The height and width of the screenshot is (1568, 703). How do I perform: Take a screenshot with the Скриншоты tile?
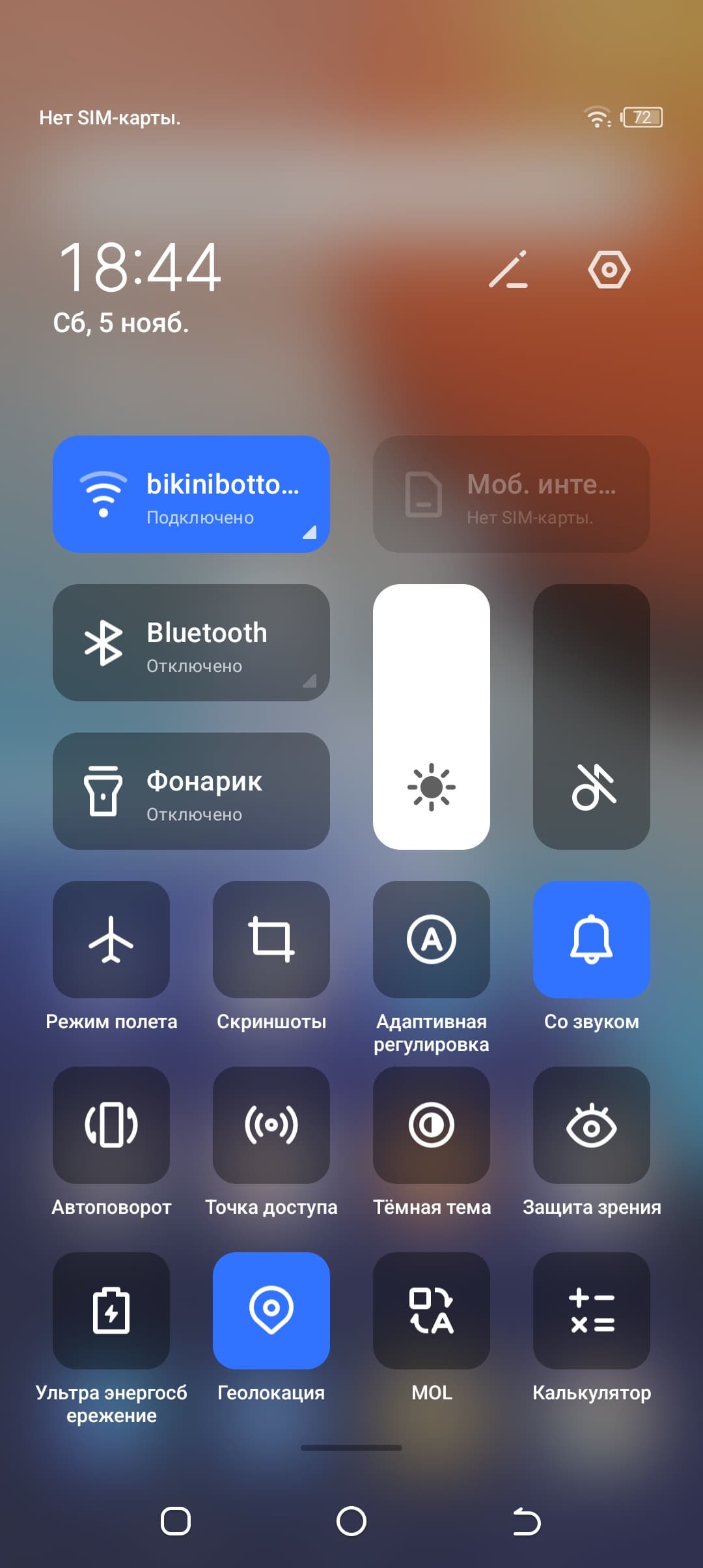(x=271, y=940)
